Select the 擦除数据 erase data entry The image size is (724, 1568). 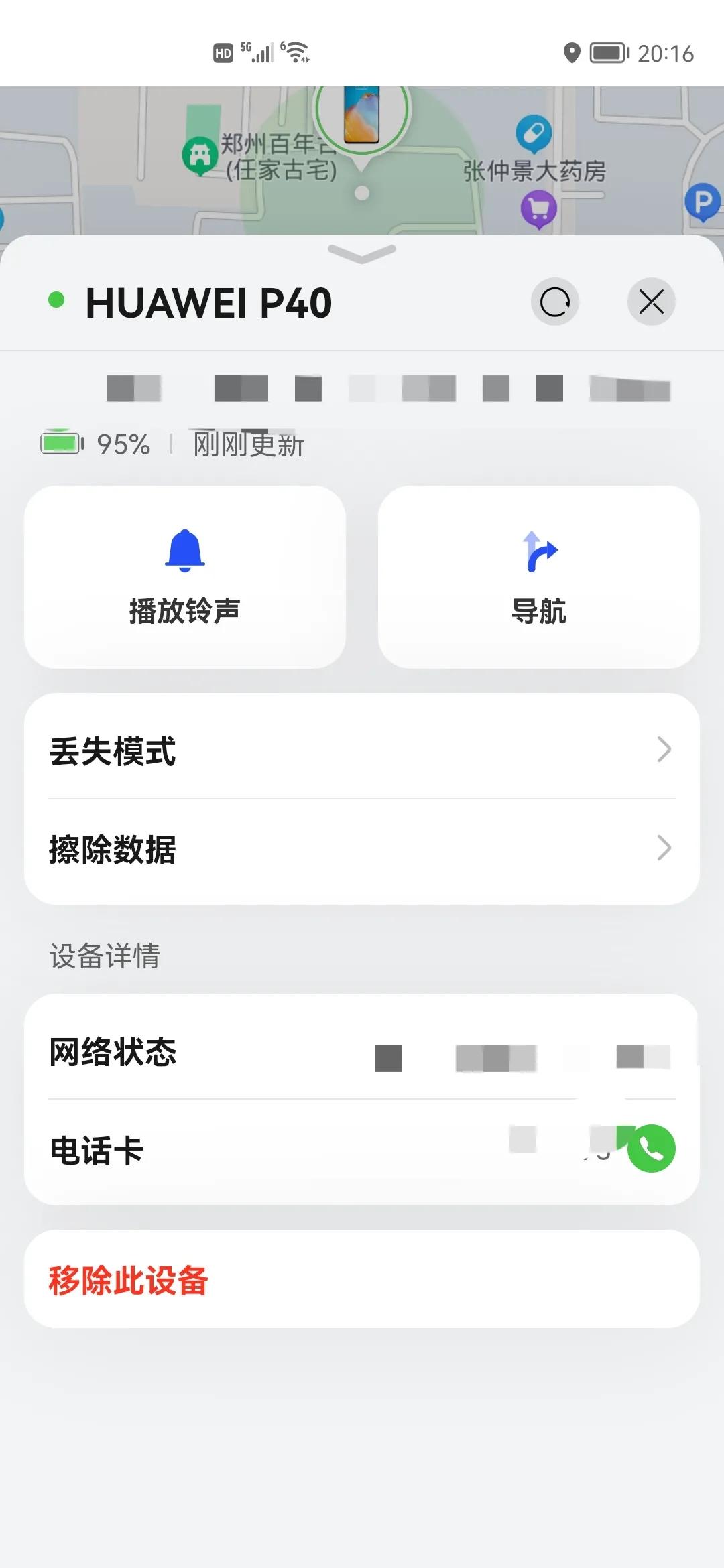pos(114,850)
